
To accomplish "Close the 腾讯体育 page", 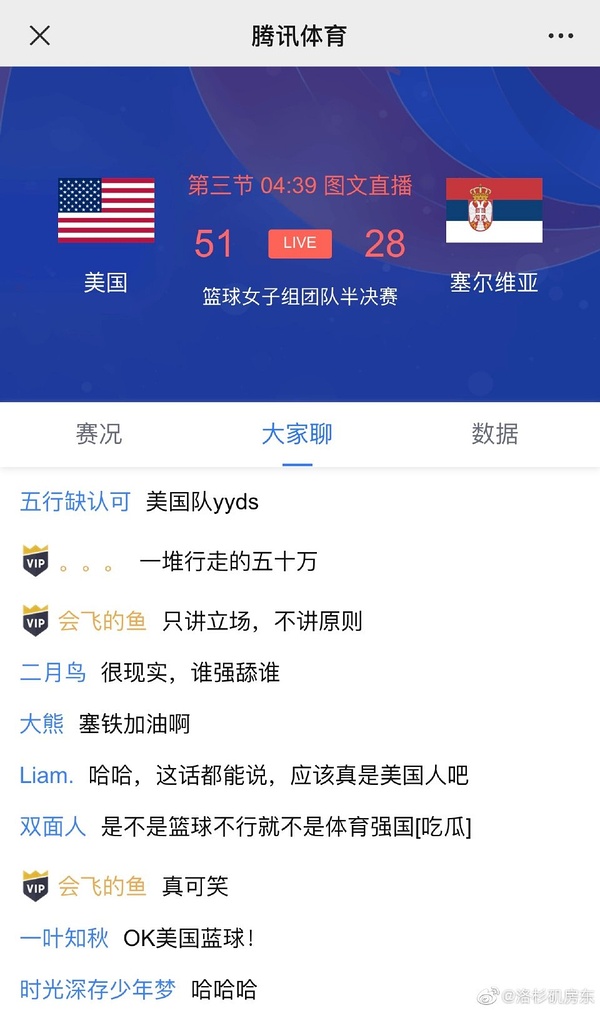I will (39, 36).
